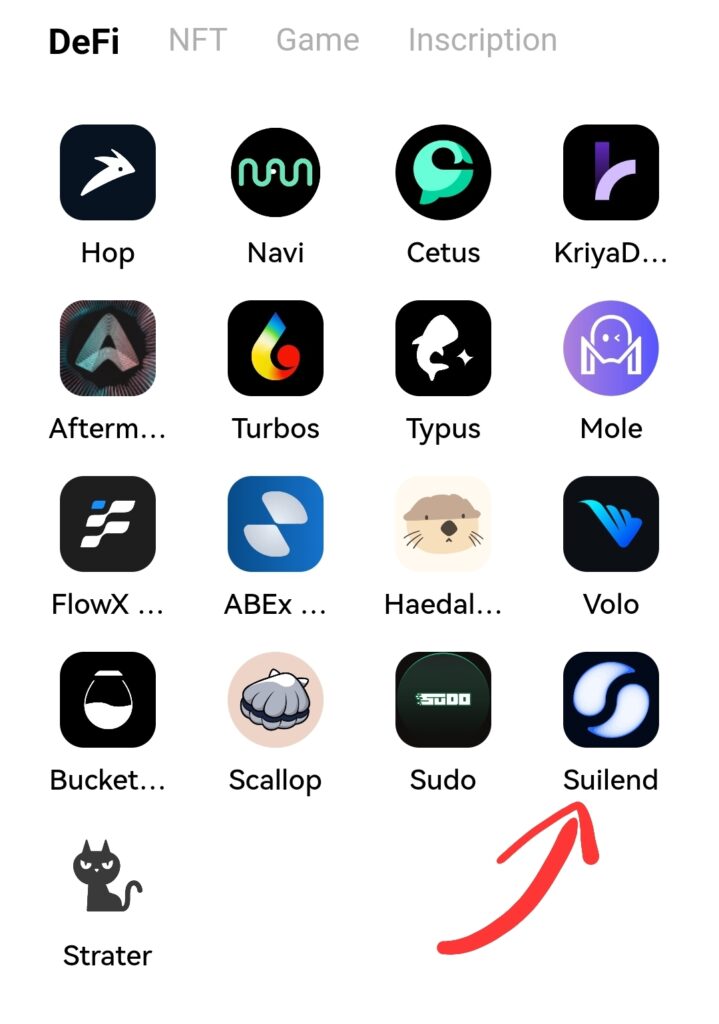
Task: Open the Typus app
Action: (443, 348)
